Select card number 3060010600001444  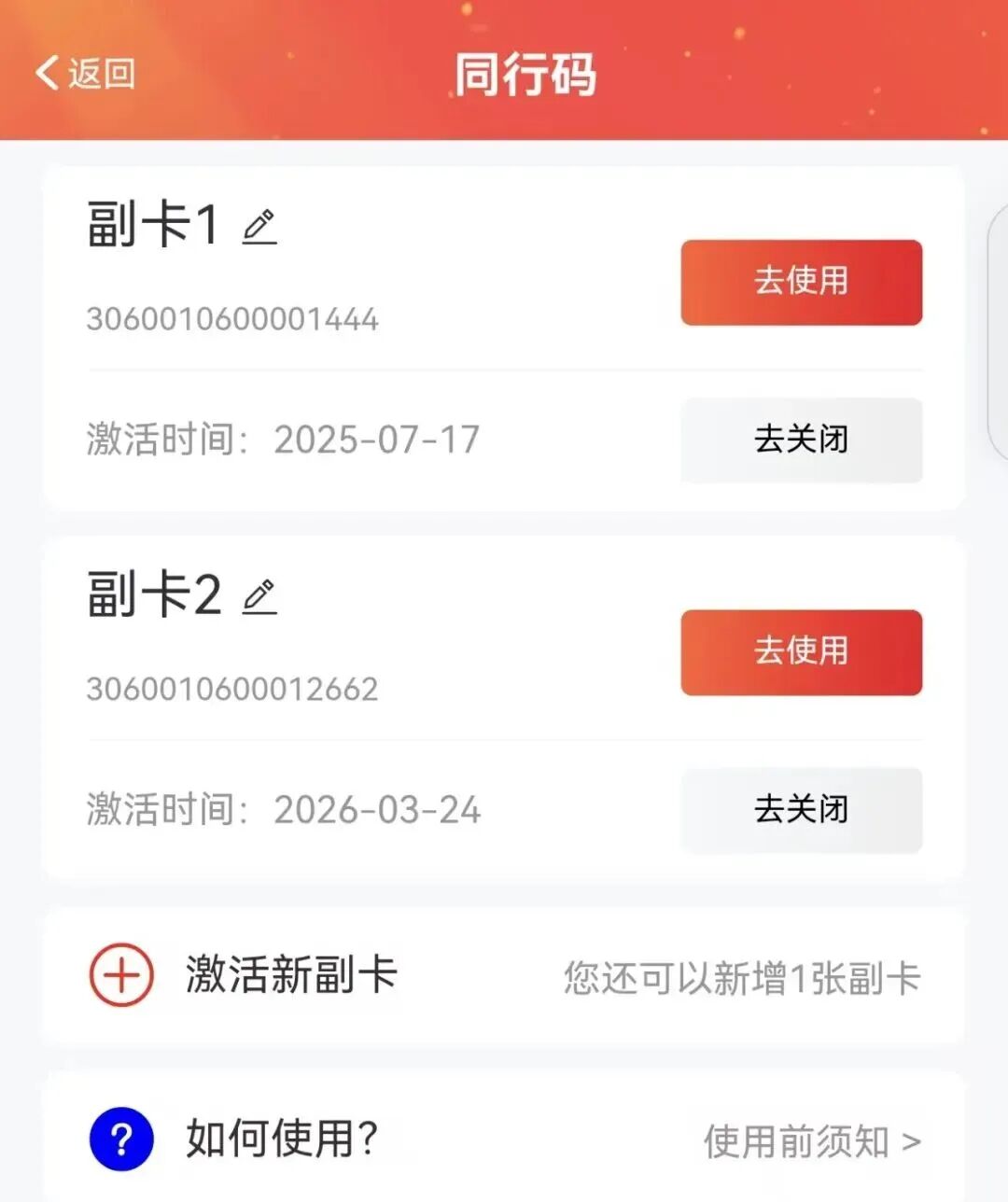[231, 319]
